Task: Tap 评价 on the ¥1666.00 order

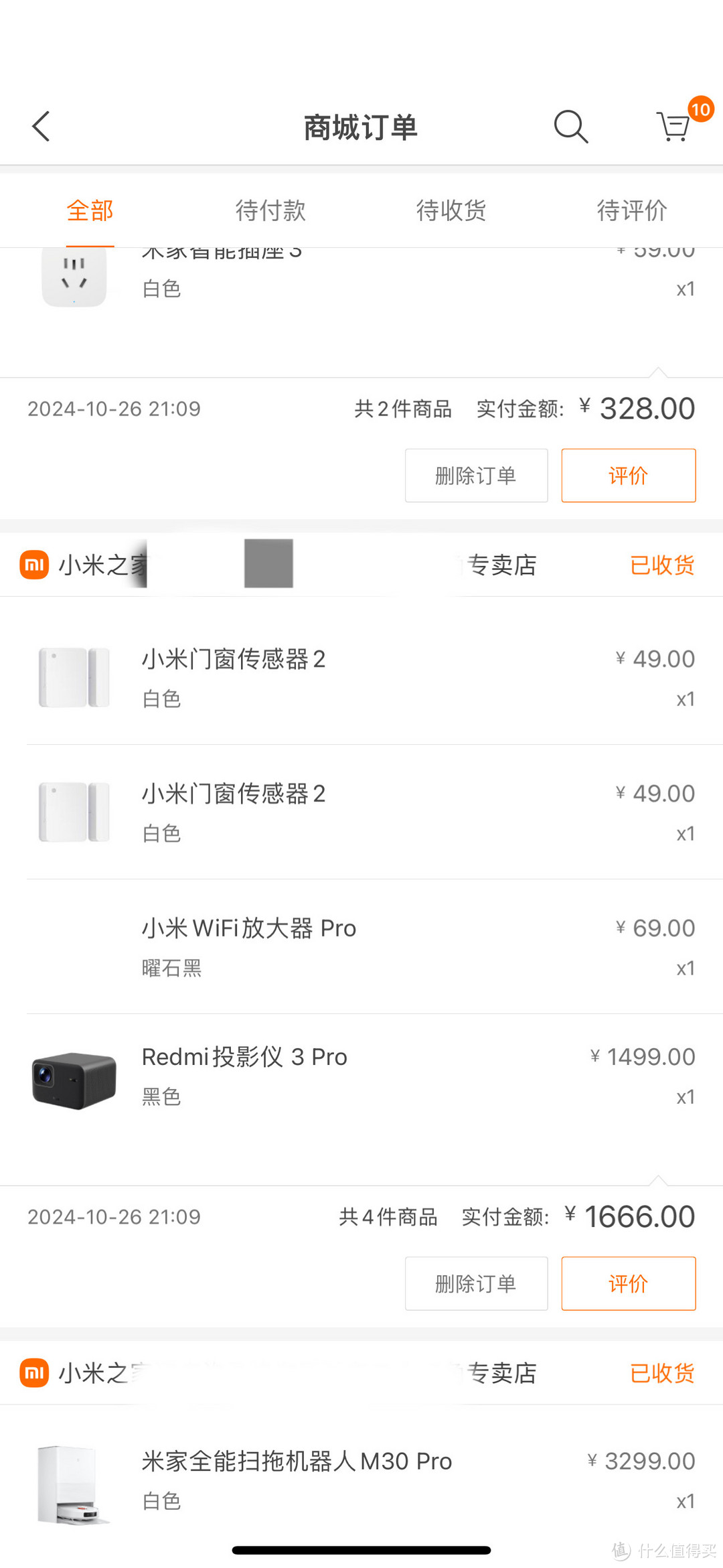Action: (x=628, y=1283)
